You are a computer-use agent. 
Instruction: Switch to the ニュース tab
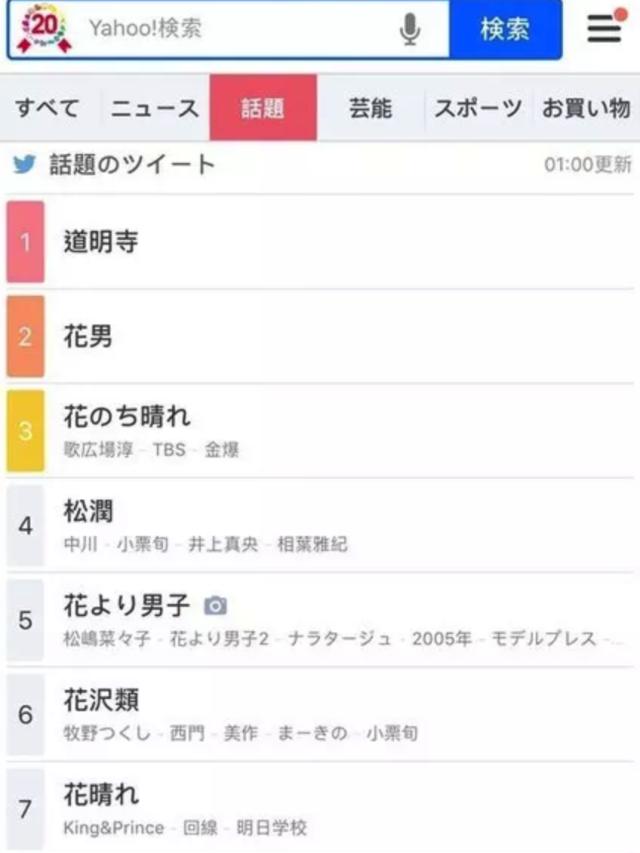tap(155, 108)
